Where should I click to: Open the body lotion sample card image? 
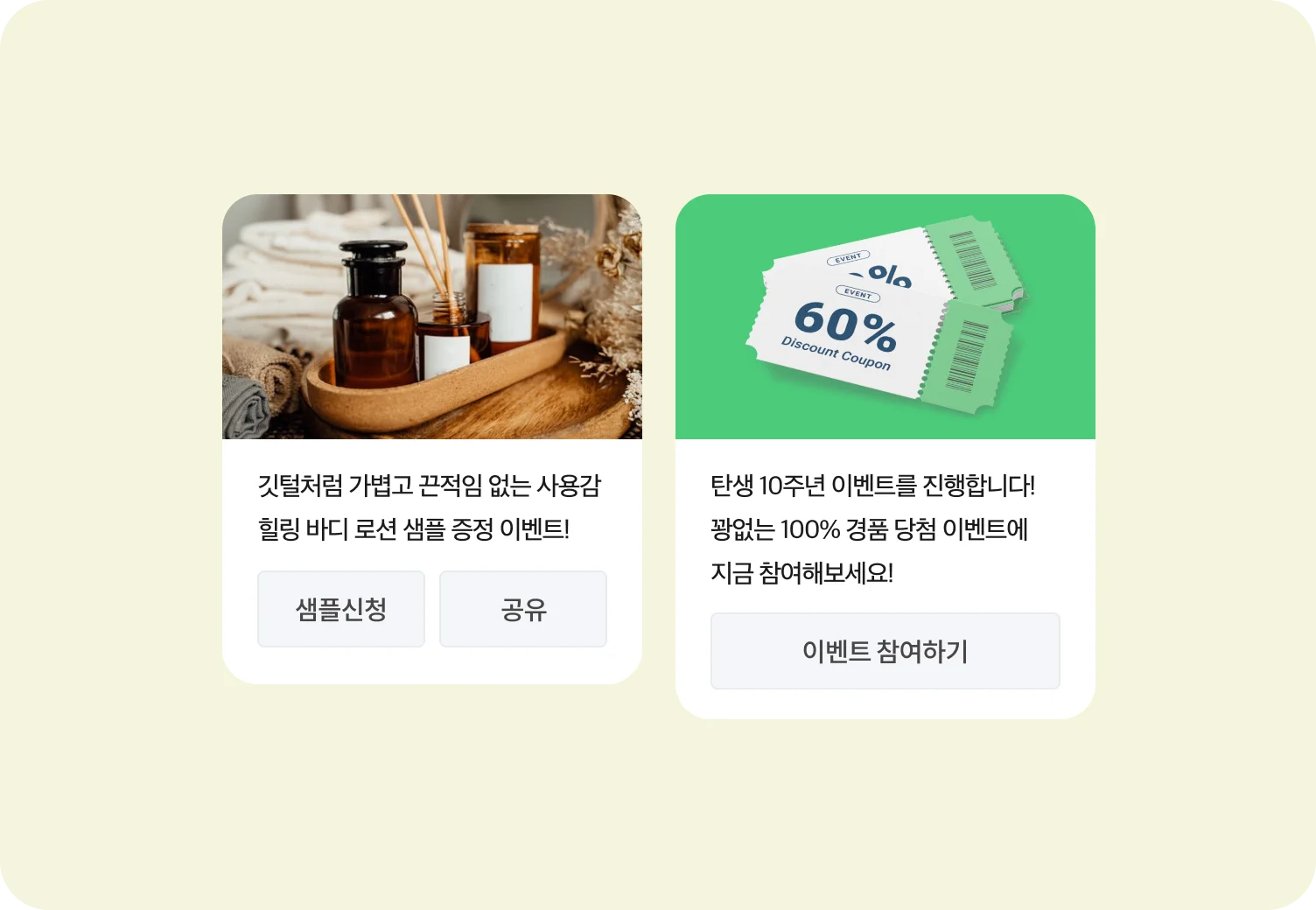tap(431, 317)
